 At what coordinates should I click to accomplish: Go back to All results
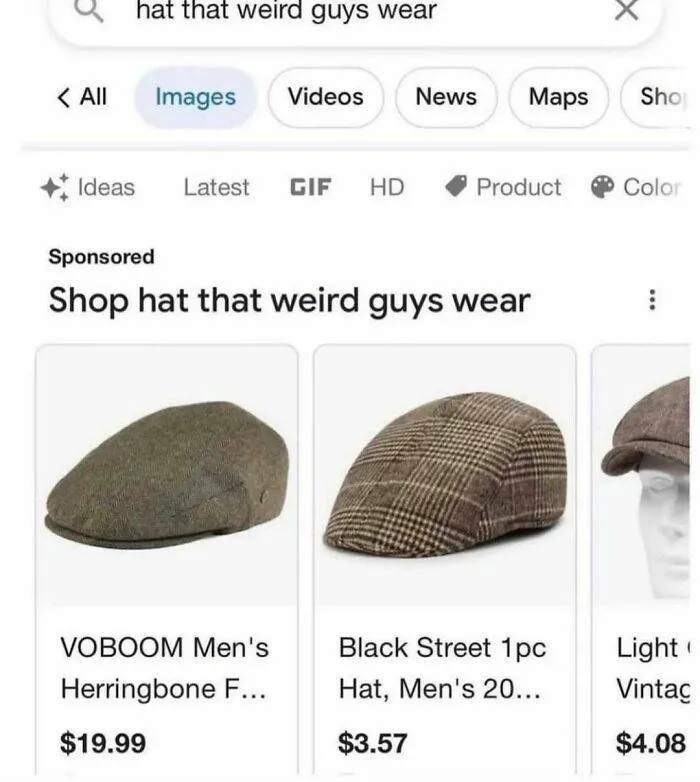[x=82, y=97]
